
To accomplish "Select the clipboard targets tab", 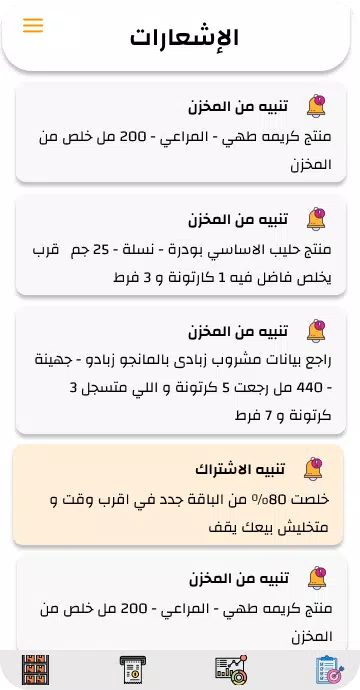I will click(330, 669).
